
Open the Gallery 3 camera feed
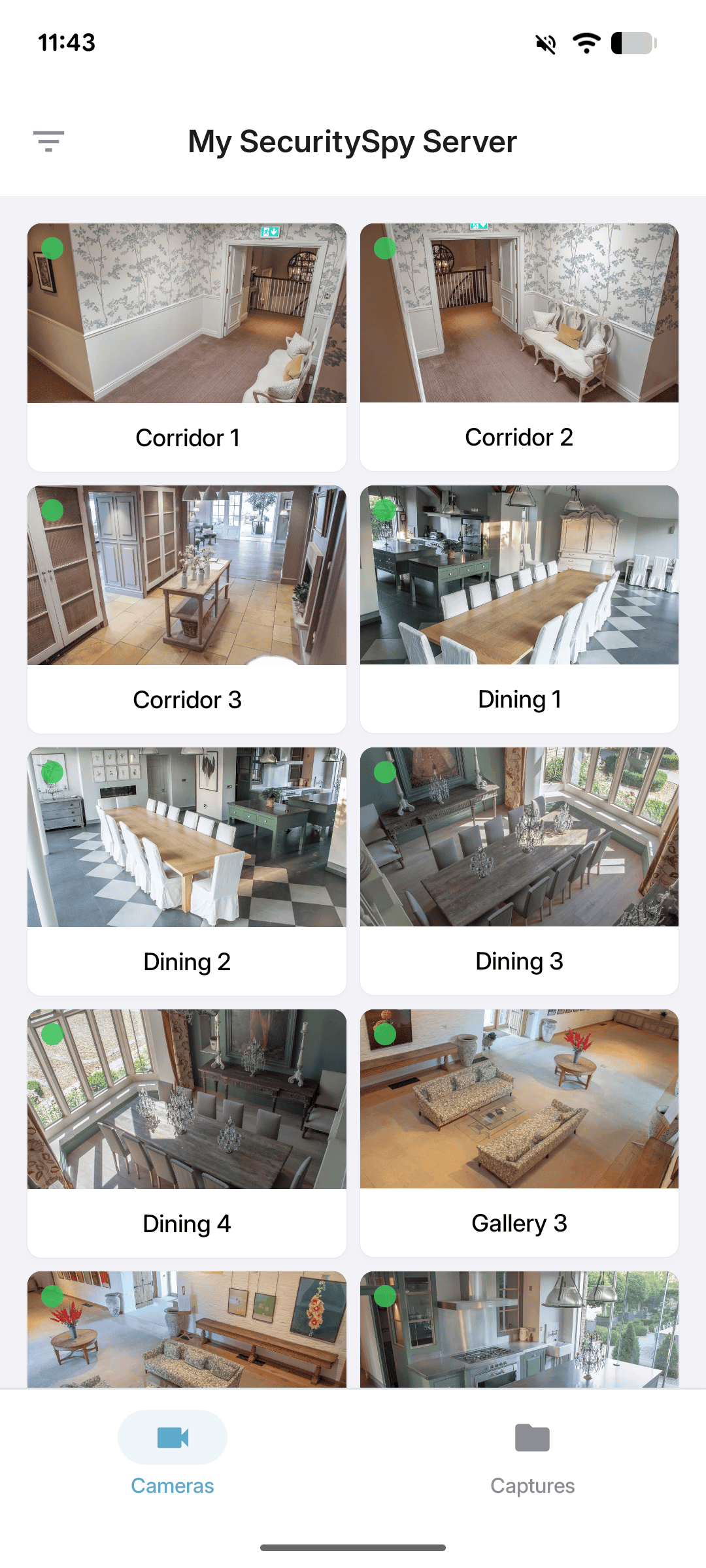(519, 1101)
